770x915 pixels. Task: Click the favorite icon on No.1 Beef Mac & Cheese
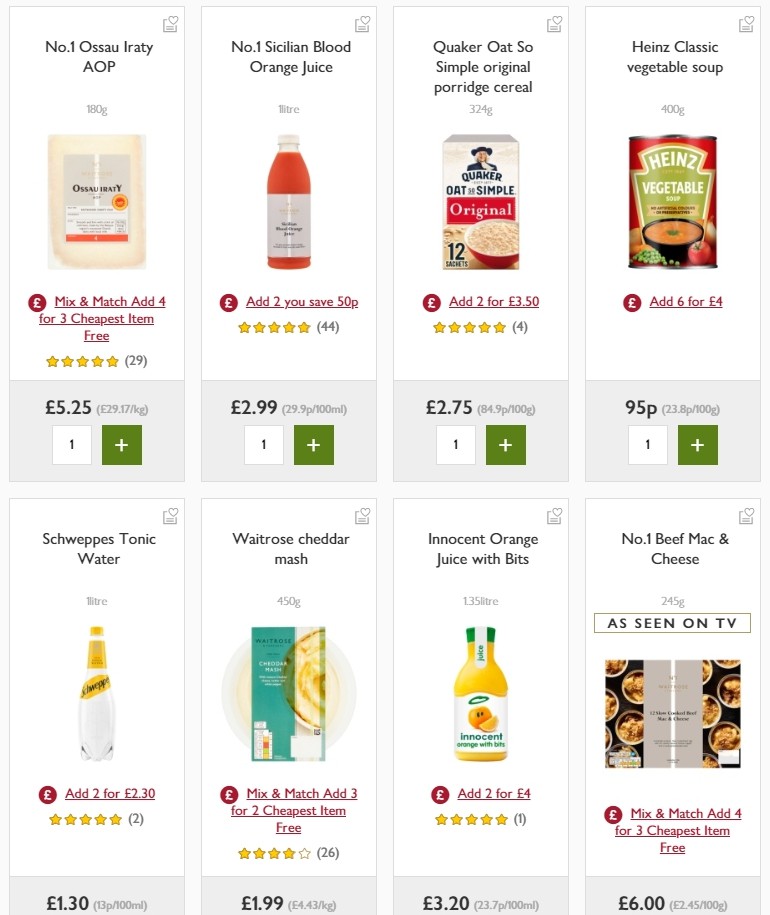click(746, 514)
